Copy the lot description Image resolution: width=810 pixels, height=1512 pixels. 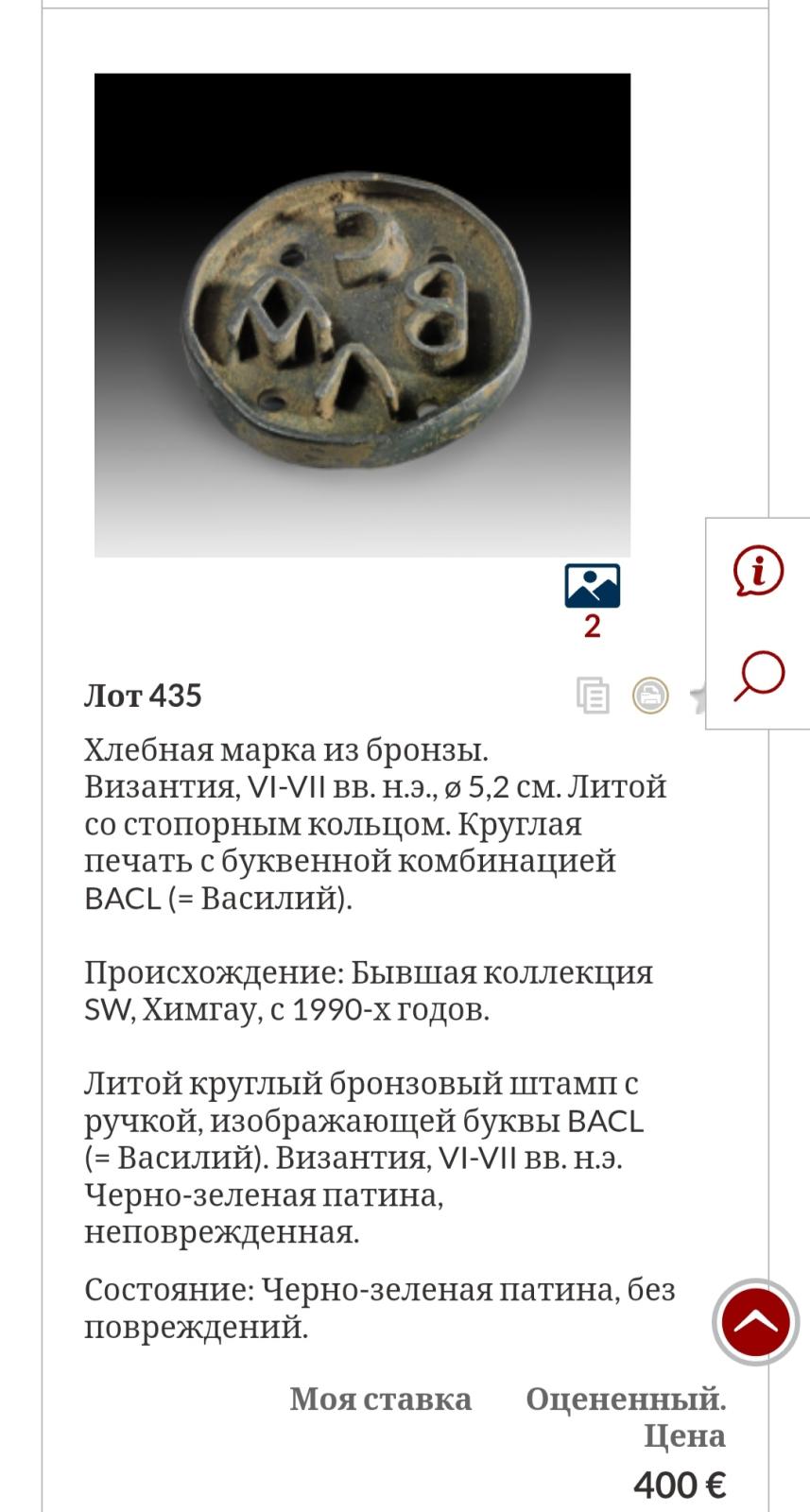(593, 696)
